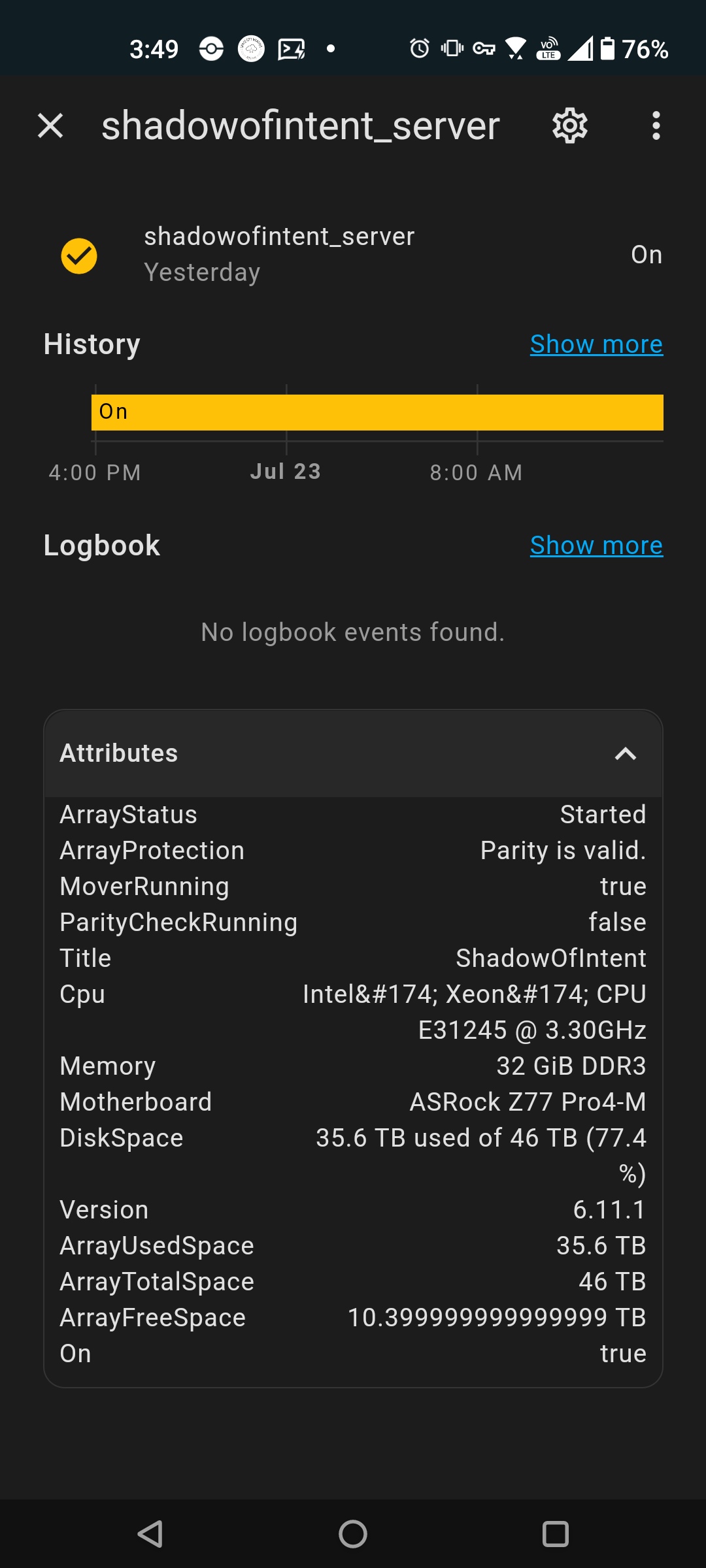The height and width of the screenshot is (1568, 706).
Task: Tap Yesterday below the entity name
Action: tap(201, 272)
